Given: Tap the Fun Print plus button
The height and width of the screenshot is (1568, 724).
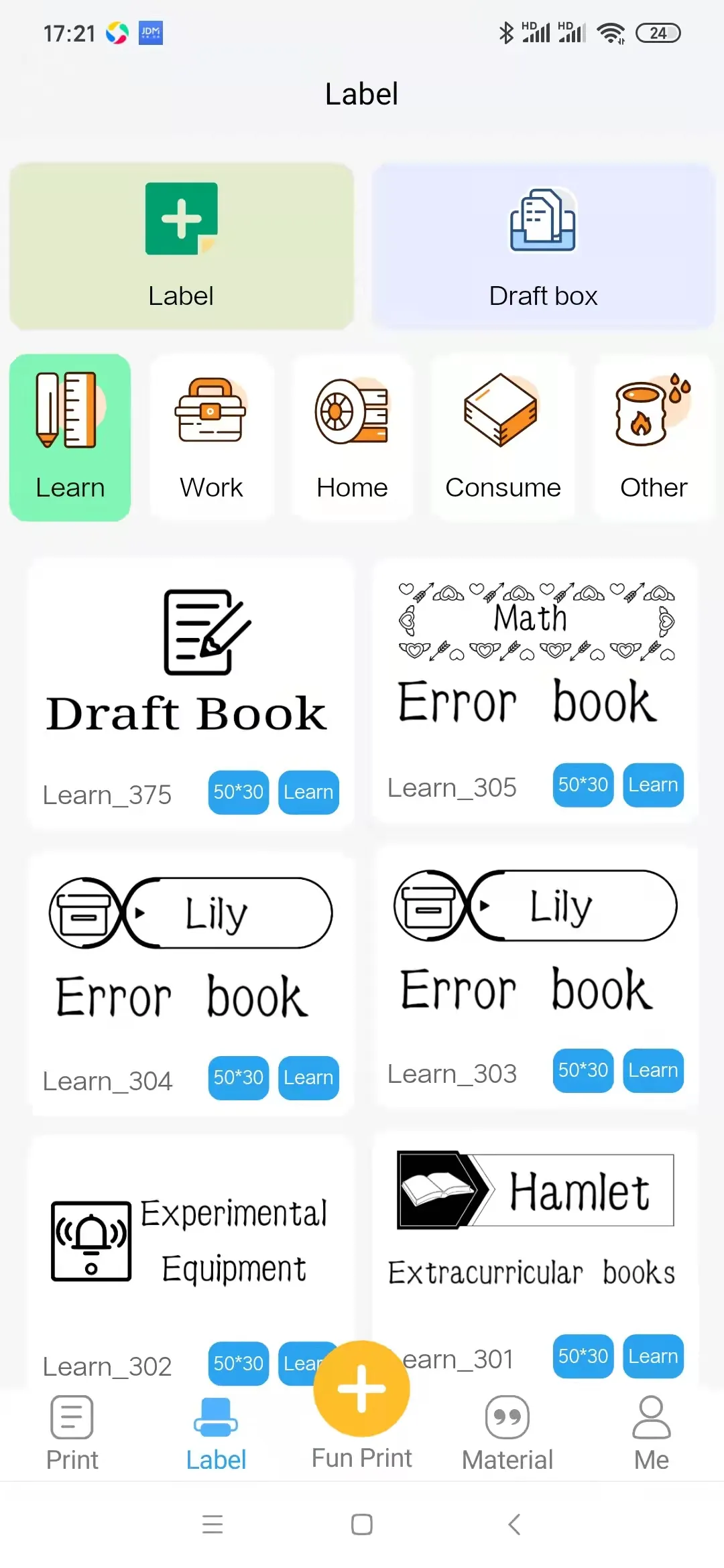Looking at the screenshot, I should point(361,1388).
